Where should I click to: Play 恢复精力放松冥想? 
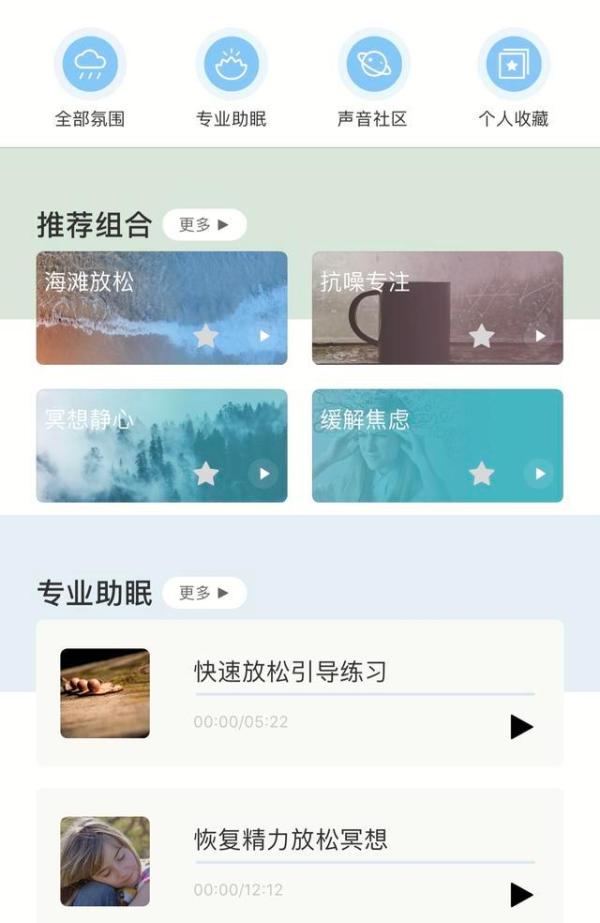[521, 894]
